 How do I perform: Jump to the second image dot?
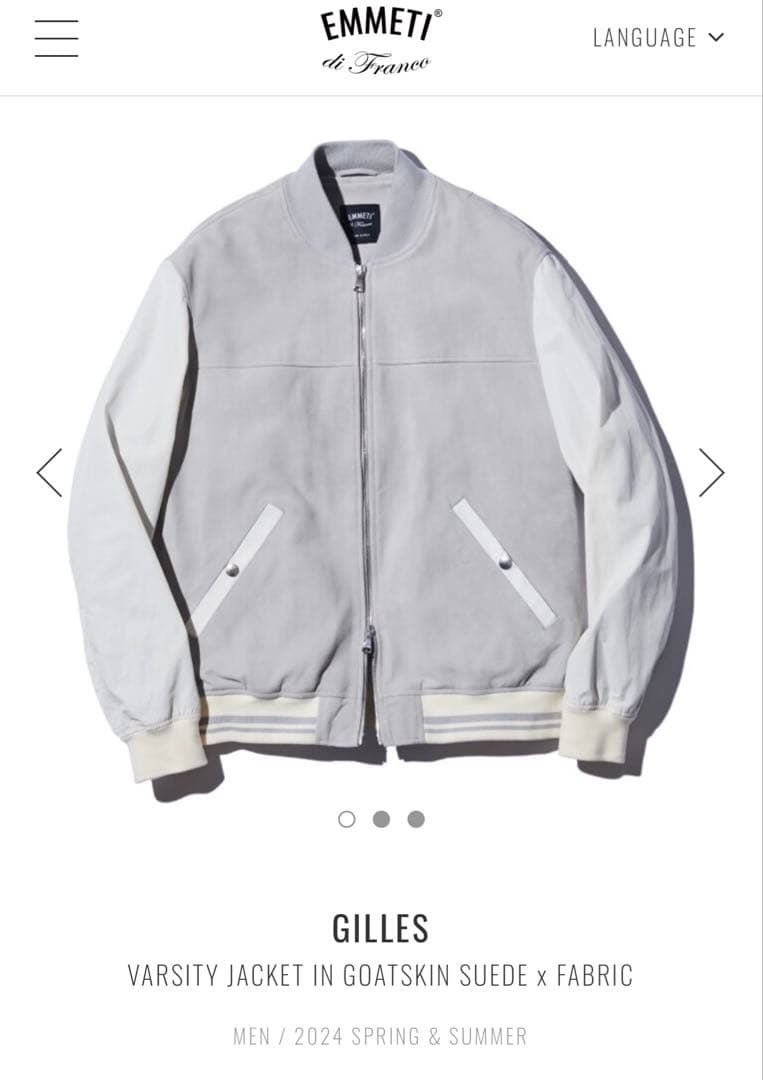[381, 819]
